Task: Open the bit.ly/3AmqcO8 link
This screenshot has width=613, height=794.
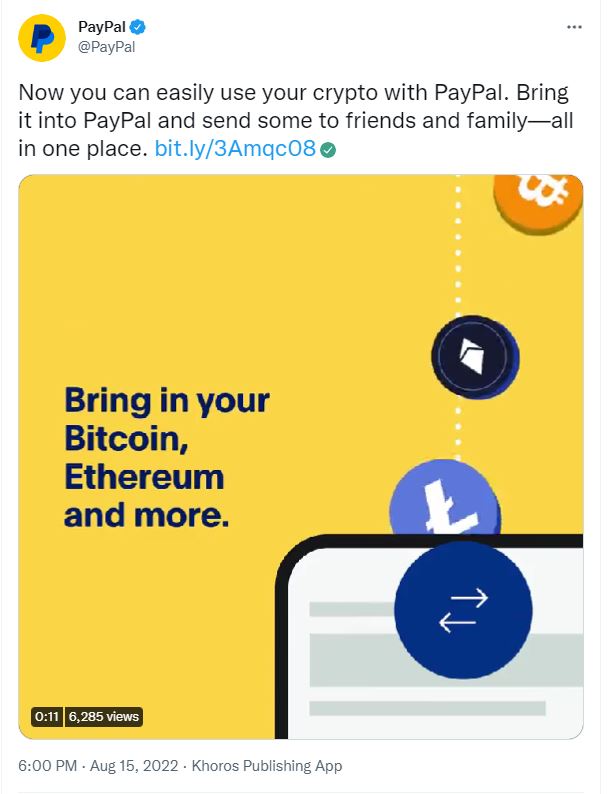Action: click(235, 150)
